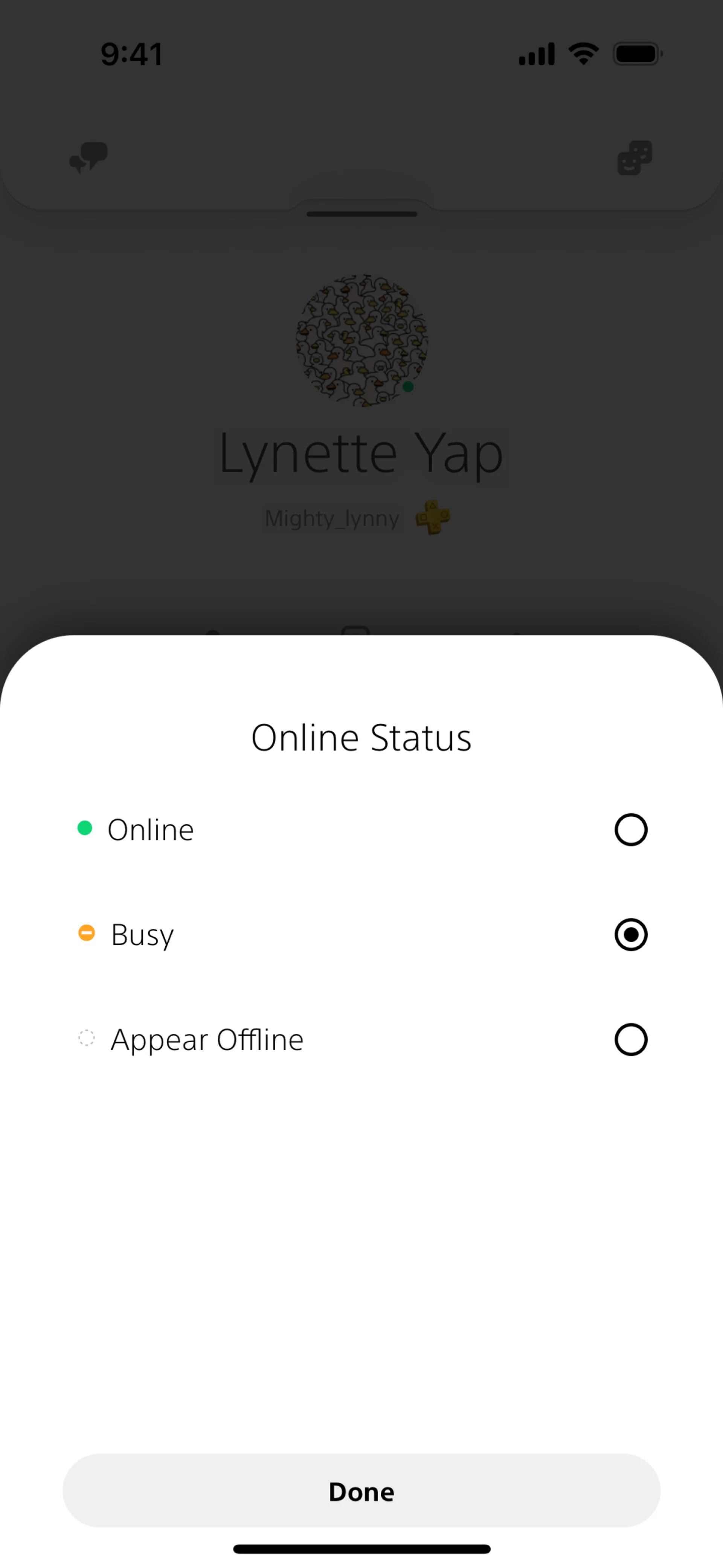Set status to Appear Offline
Viewport: 723px width, 1568px height.
(x=630, y=1039)
